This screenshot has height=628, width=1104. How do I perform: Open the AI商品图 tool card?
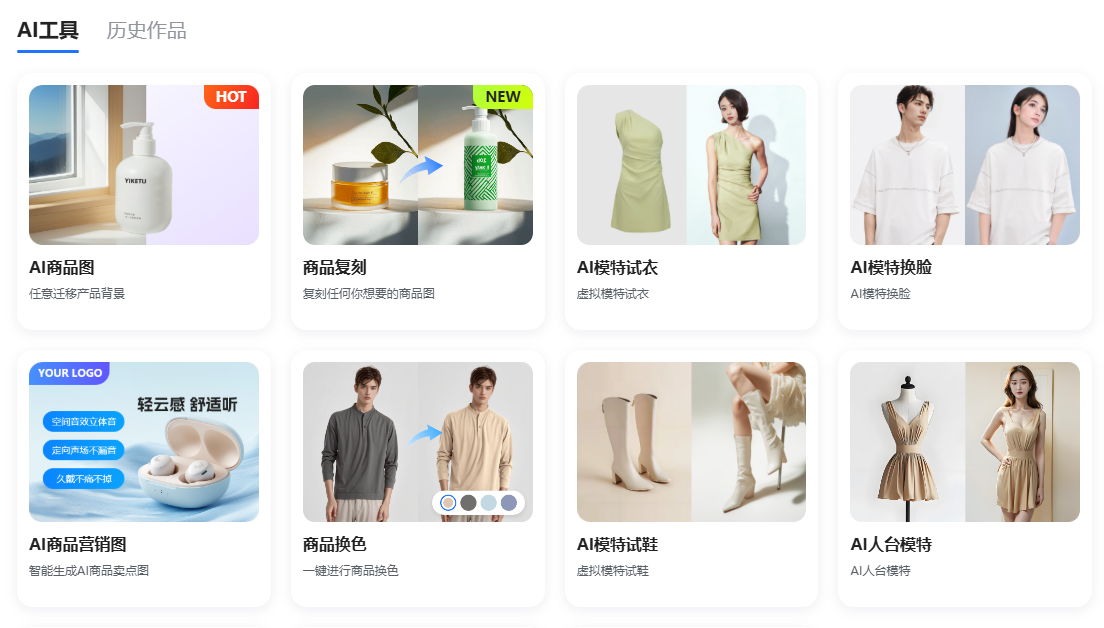[144, 200]
